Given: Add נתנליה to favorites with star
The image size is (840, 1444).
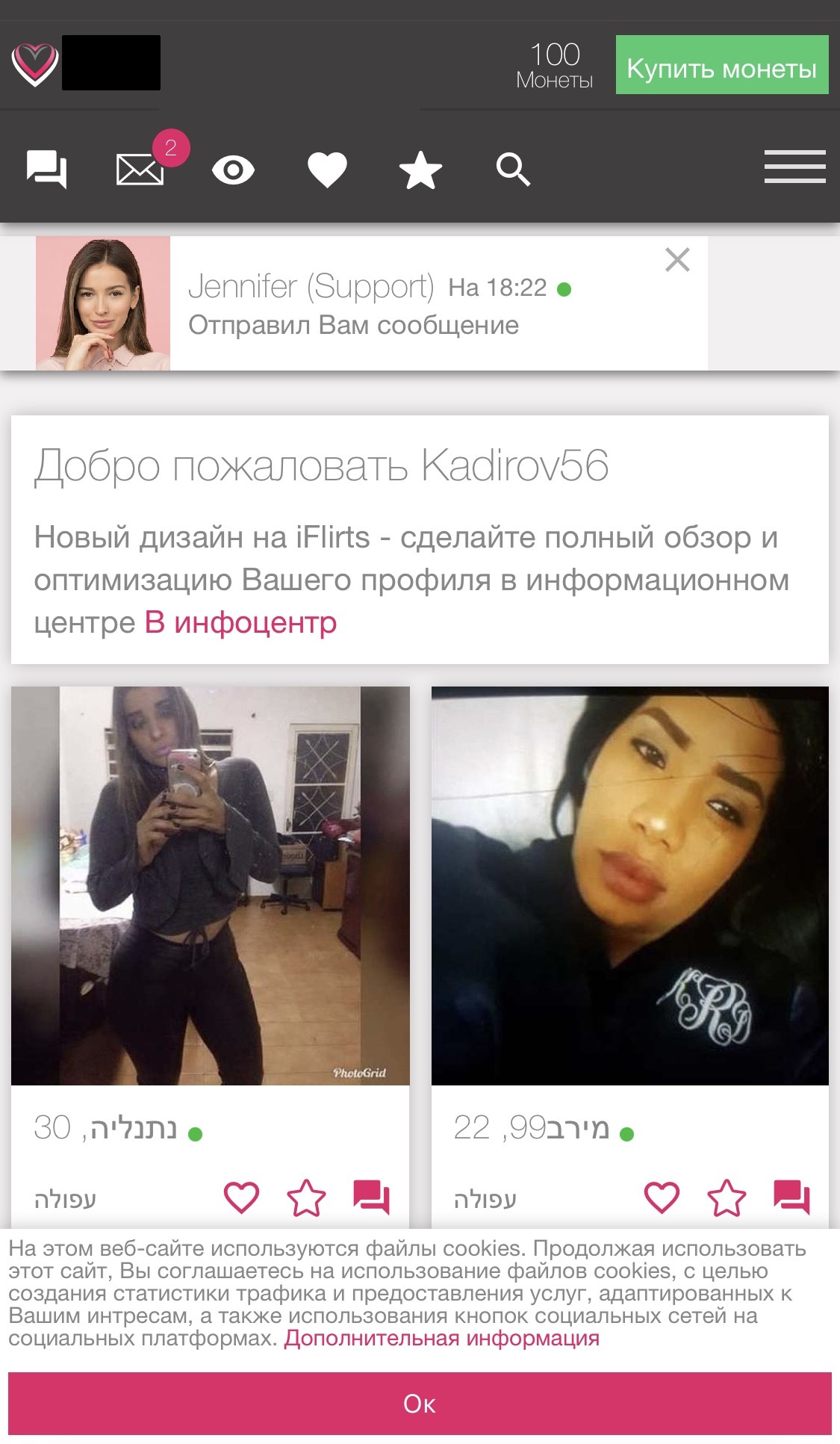Looking at the screenshot, I should 306,1197.
